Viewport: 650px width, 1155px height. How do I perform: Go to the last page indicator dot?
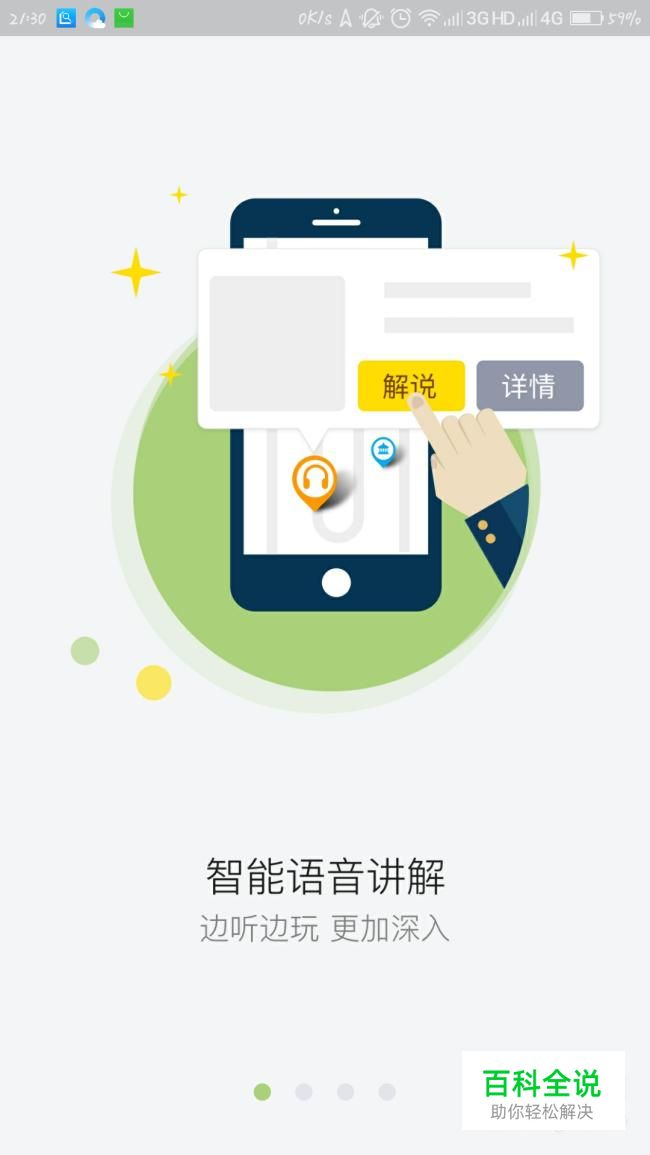(387, 1092)
